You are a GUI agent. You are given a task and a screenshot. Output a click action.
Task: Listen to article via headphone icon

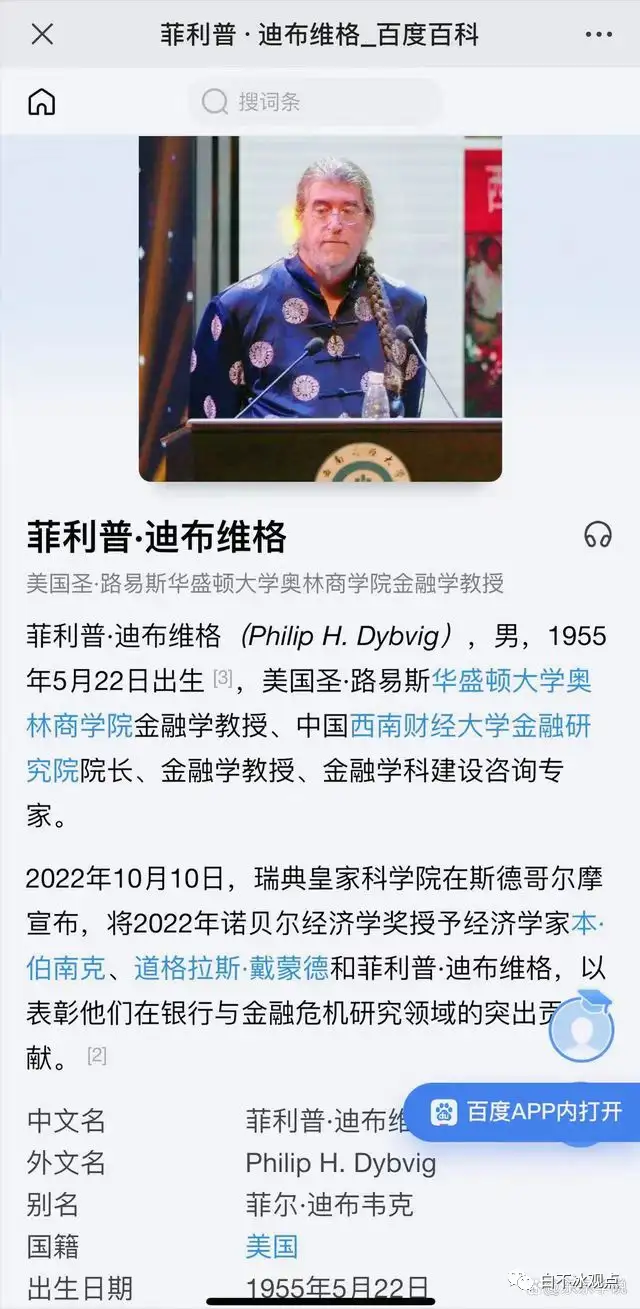[598, 535]
